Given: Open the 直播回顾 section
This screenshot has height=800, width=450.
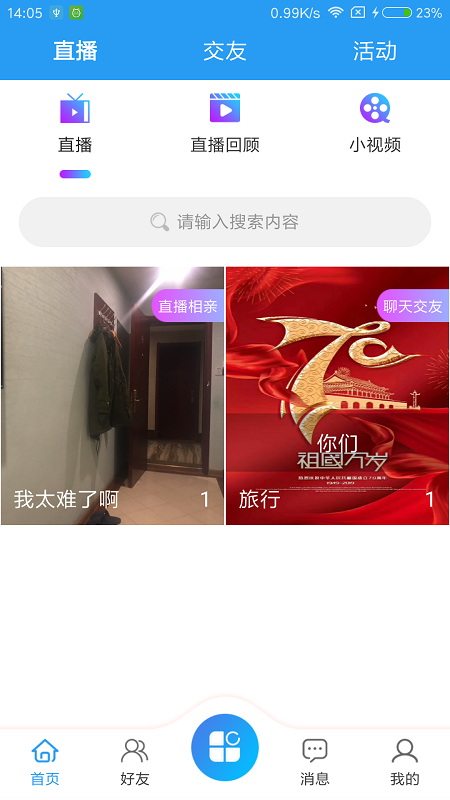Looking at the screenshot, I should 225,123.
